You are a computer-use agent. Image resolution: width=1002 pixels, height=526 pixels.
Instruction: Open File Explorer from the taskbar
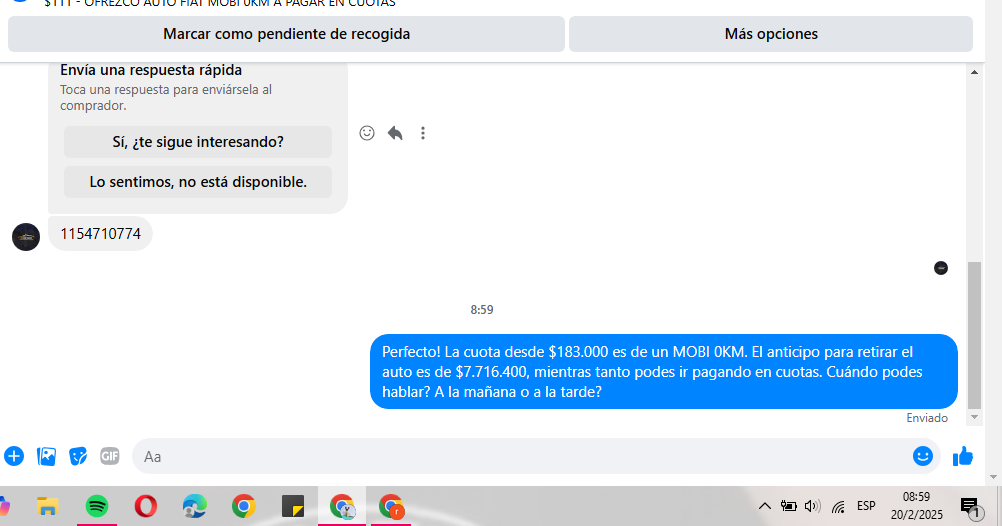point(48,506)
